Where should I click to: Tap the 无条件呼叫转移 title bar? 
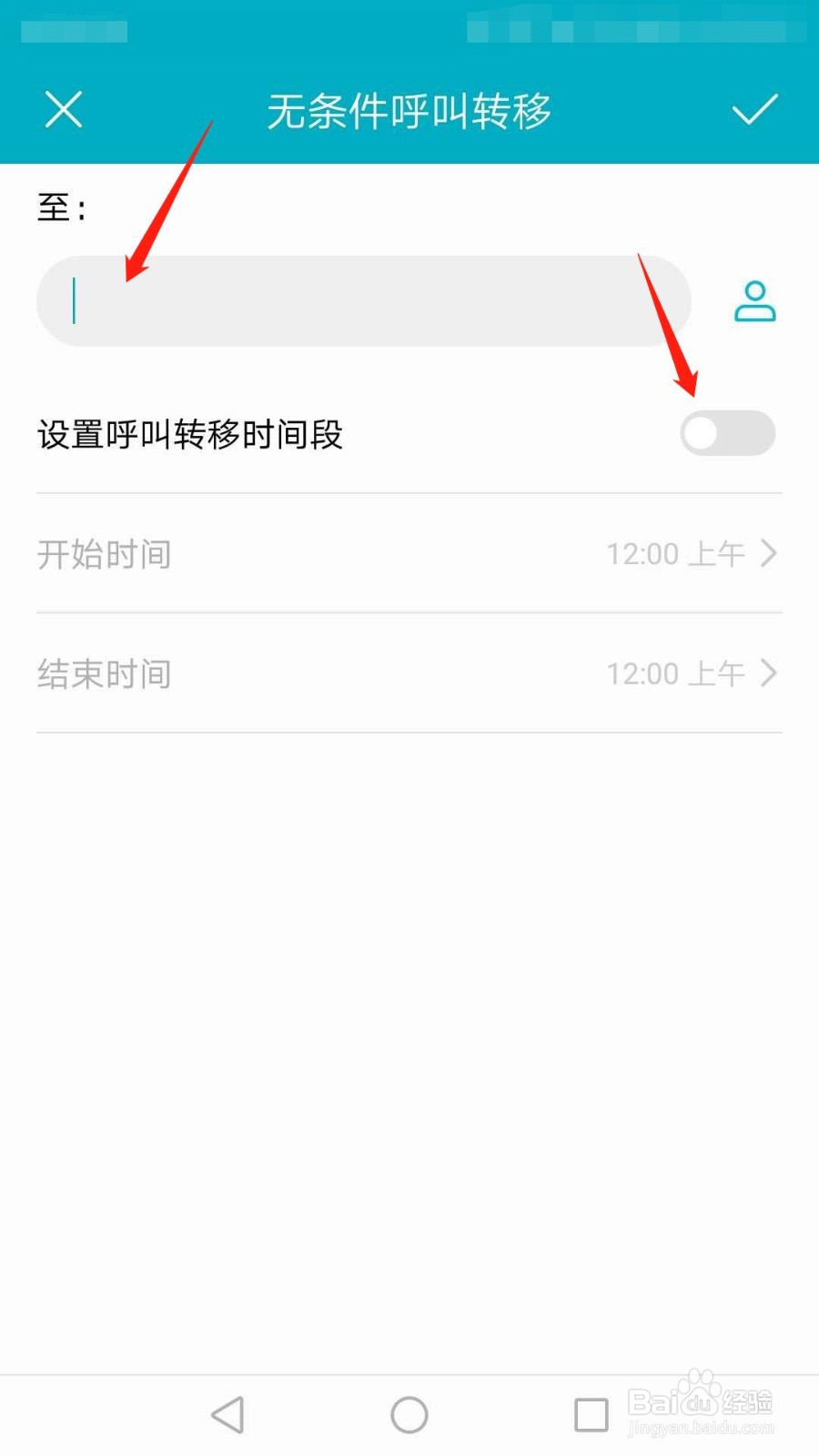[x=409, y=110]
